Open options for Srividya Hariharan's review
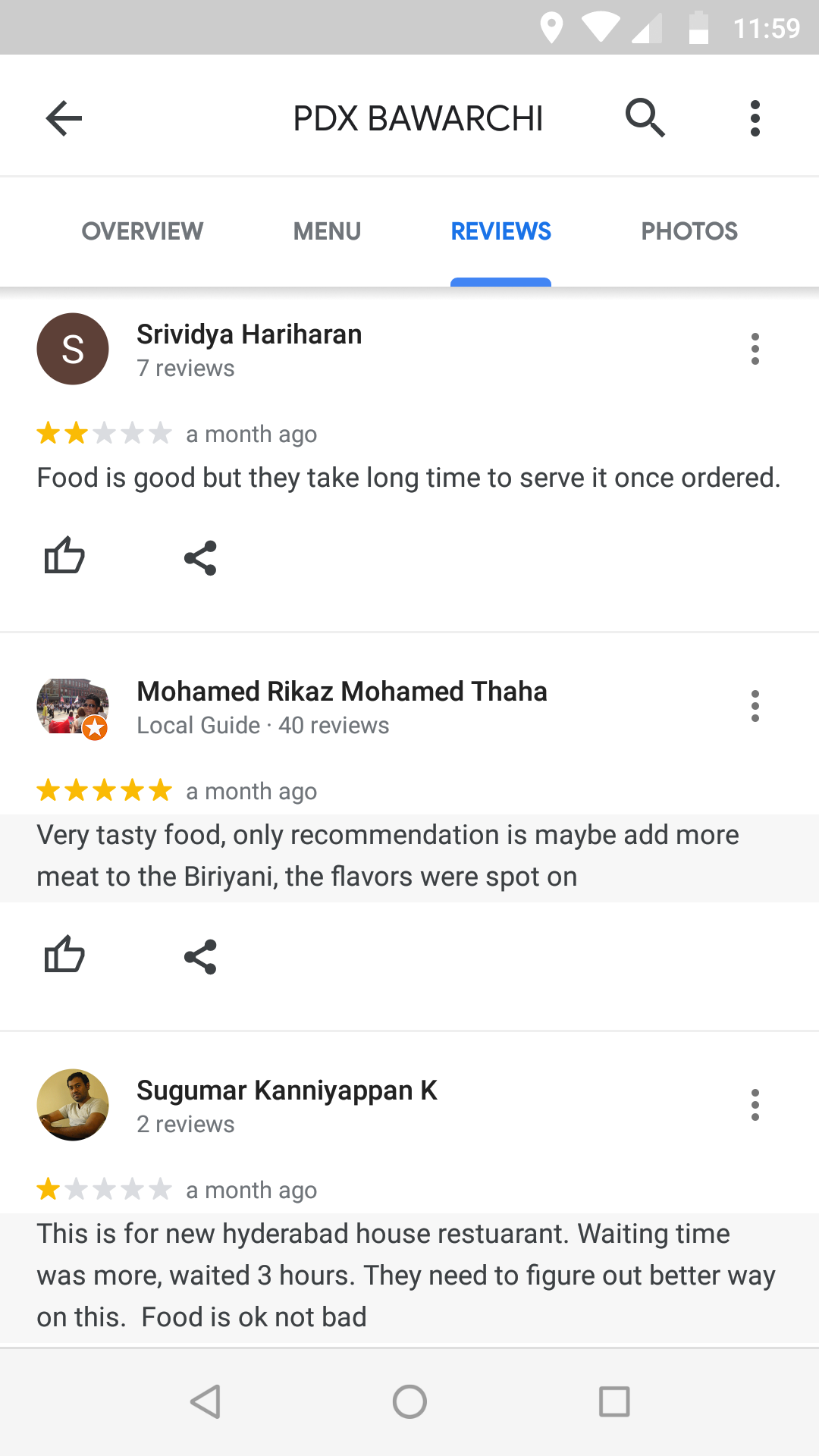 [755, 349]
